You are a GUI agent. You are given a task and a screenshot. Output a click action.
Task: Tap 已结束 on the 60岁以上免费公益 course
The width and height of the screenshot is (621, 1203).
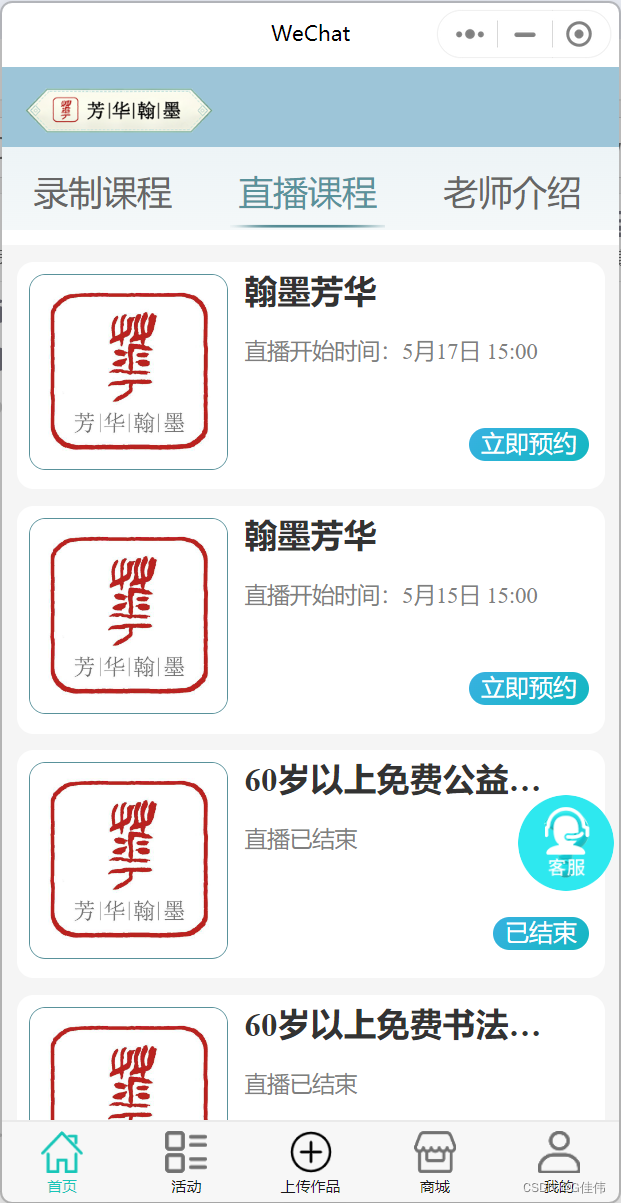click(x=541, y=933)
